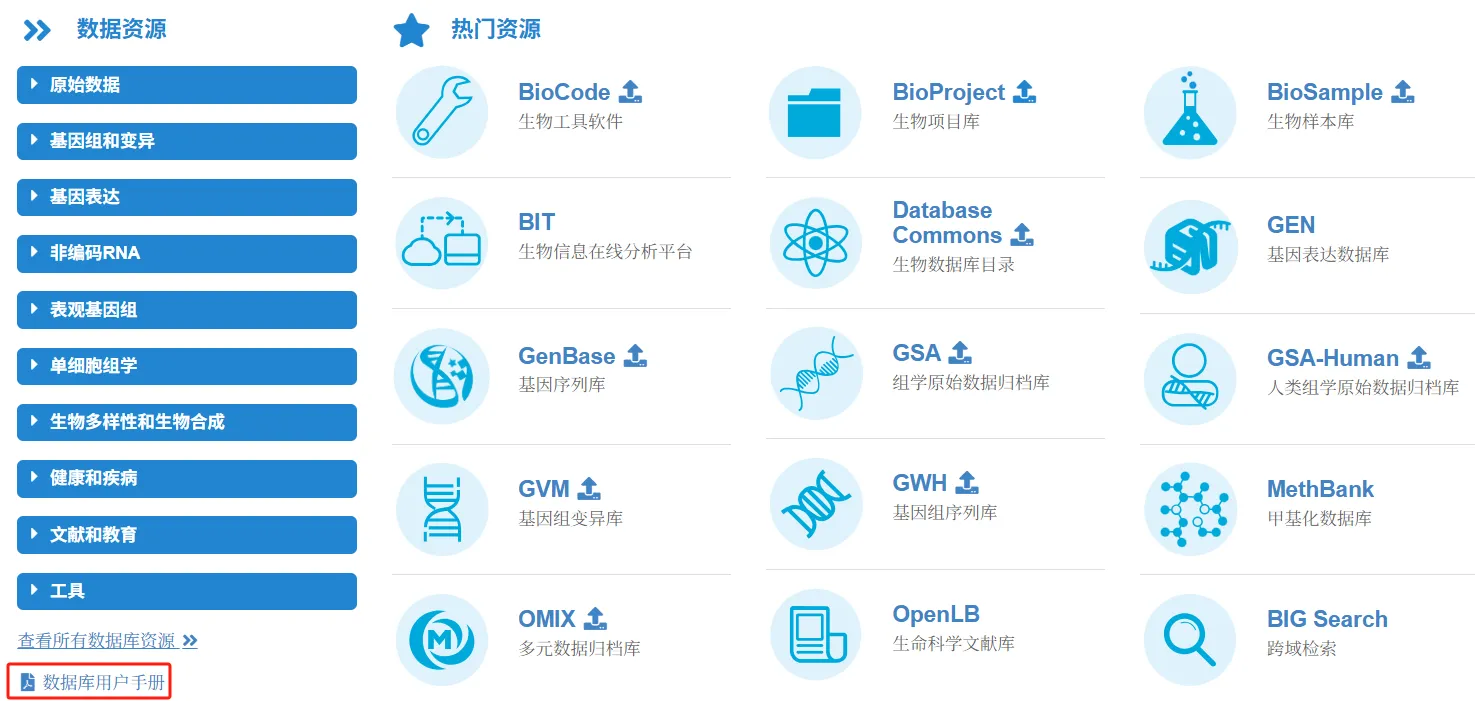Expand the 基因组和变异 category
The height and width of the screenshot is (701, 1475).
(x=186, y=141)
